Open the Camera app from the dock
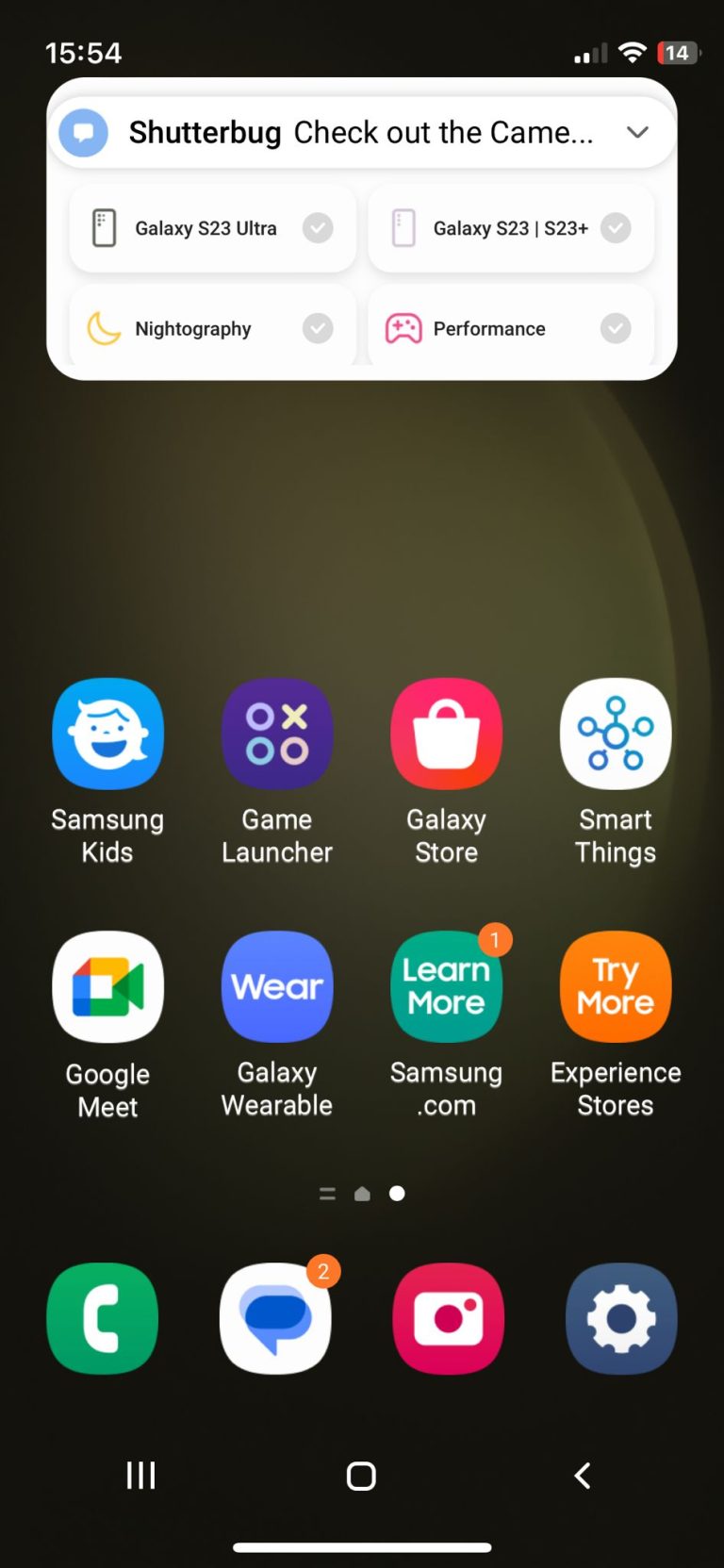The width and height of the screenshot is (724, 1568). [447, 1318]
